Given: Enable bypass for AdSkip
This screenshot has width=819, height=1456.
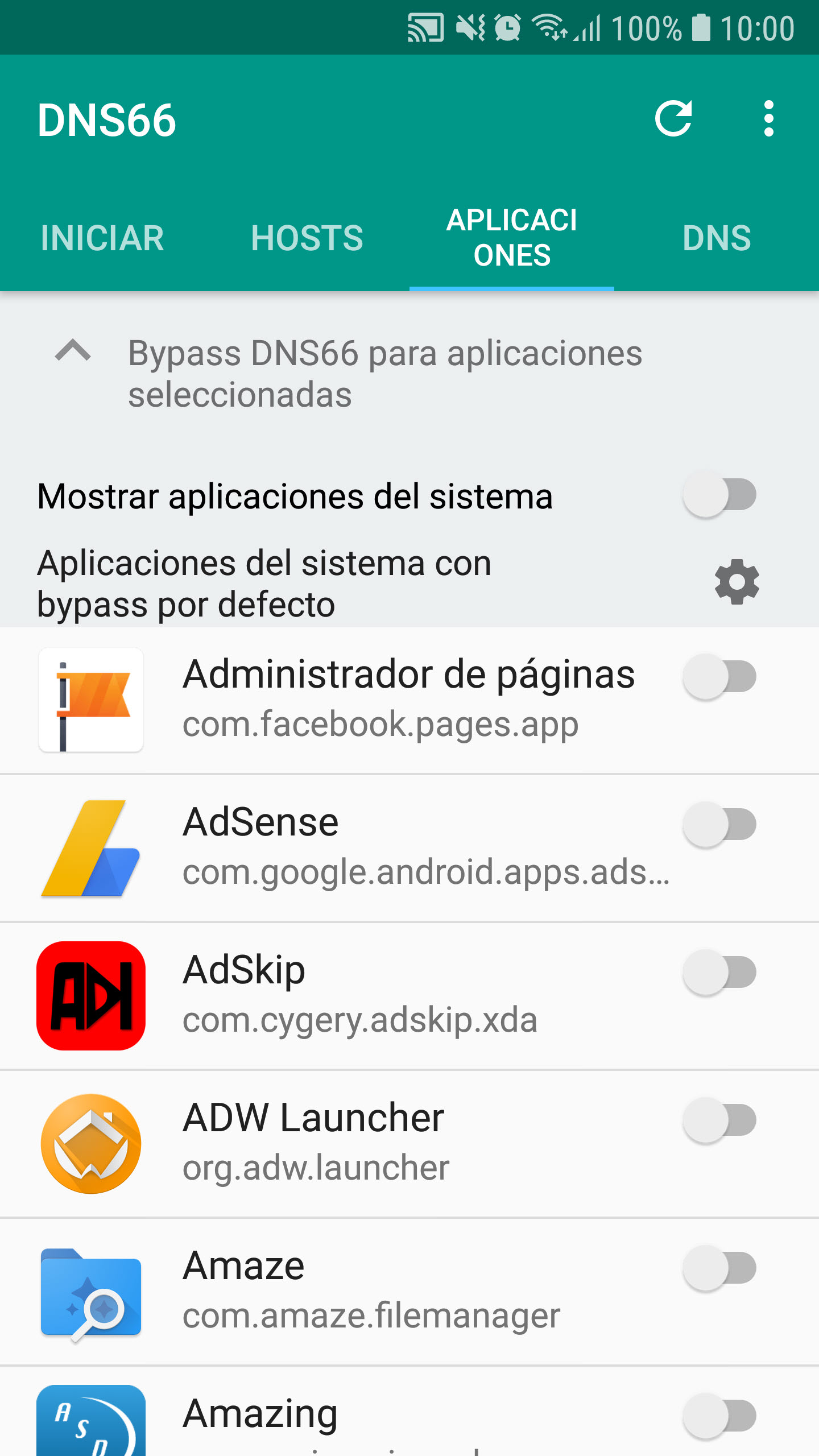Looking at the screenshot, I should coord(720,973).
